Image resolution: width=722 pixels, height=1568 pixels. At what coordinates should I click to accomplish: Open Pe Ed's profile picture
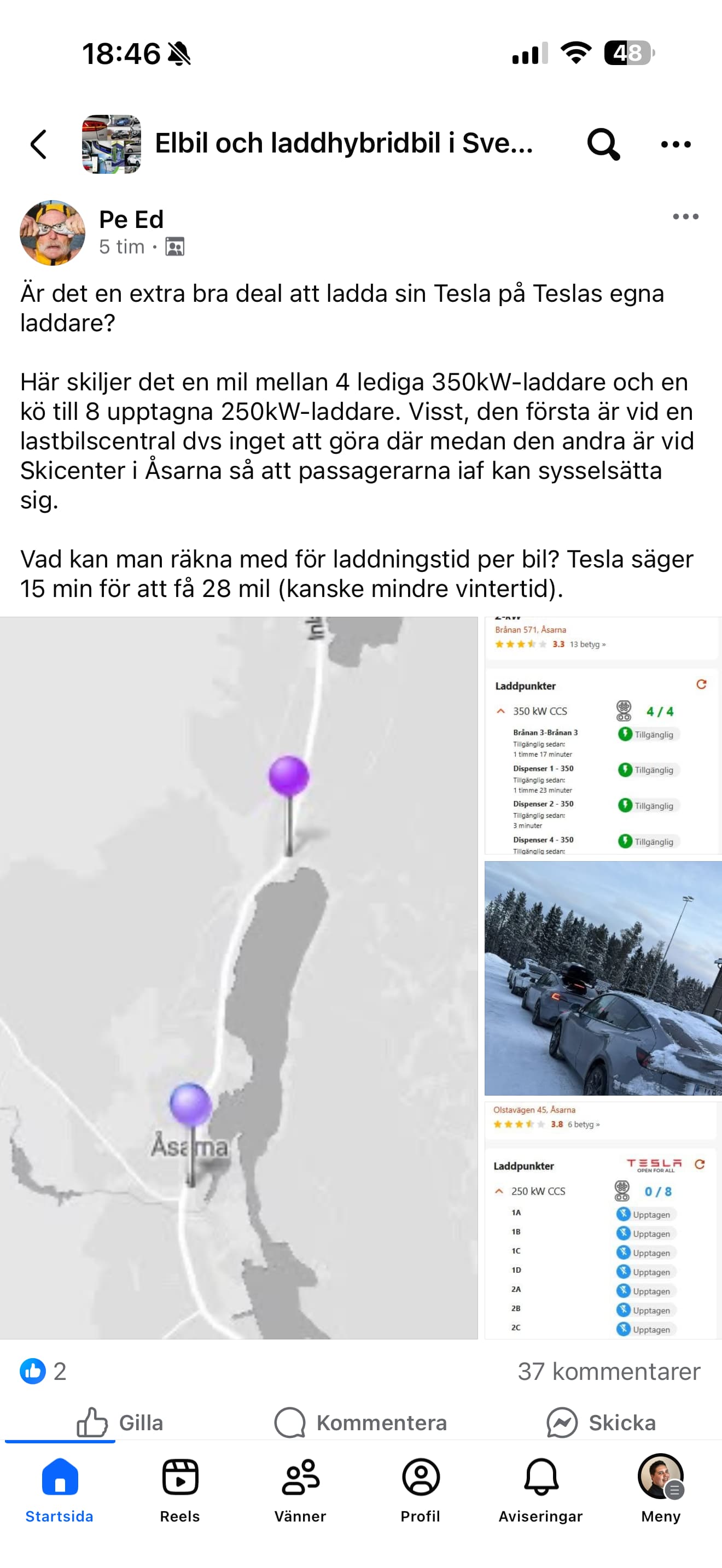pos(53,232)
